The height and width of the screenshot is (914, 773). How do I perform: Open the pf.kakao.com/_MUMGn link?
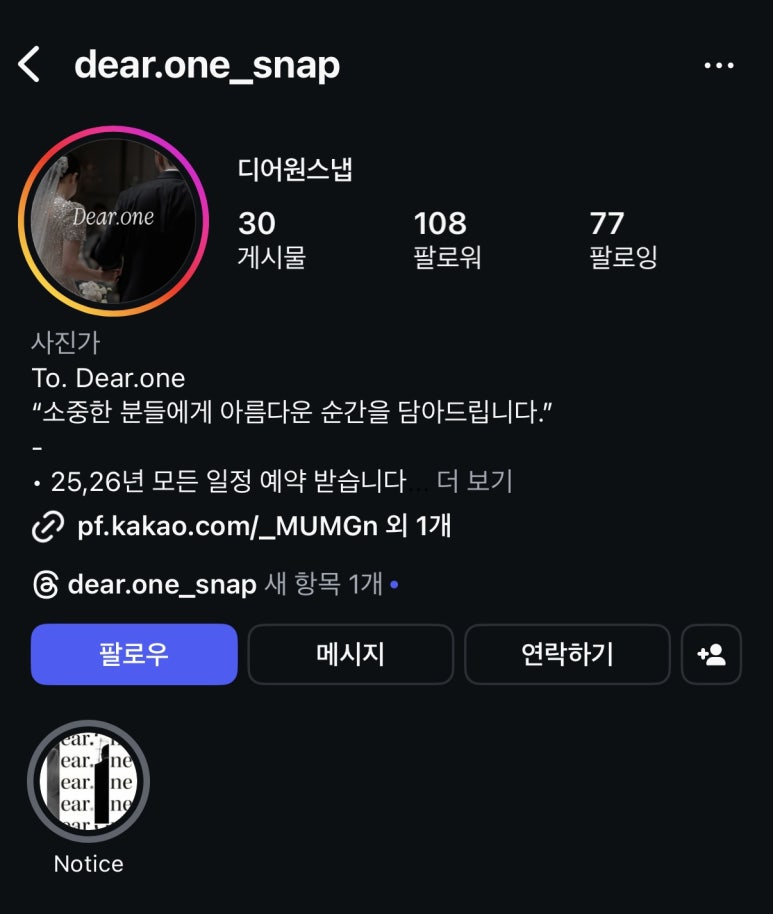click(x=263, y=526)
